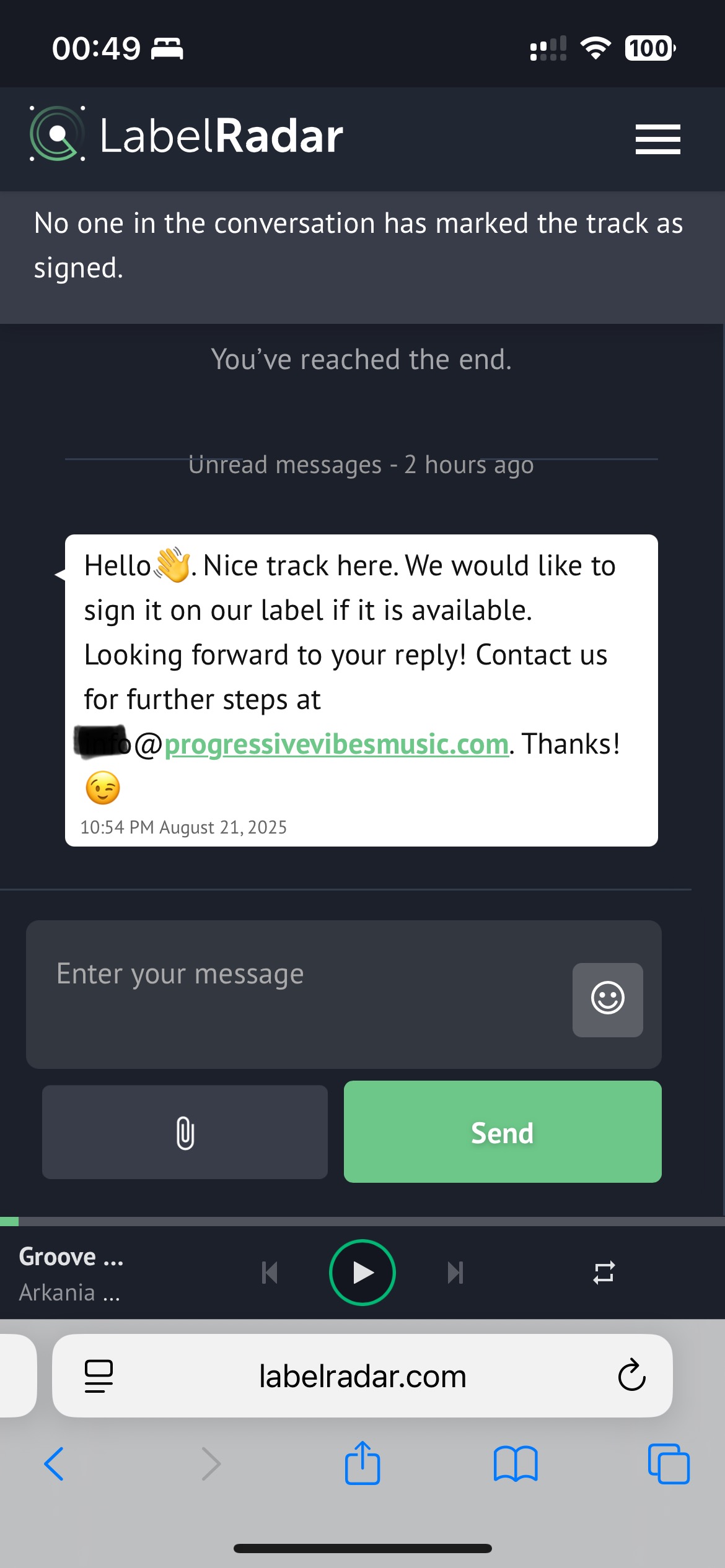Skip to the previous track

point(270,1273)
